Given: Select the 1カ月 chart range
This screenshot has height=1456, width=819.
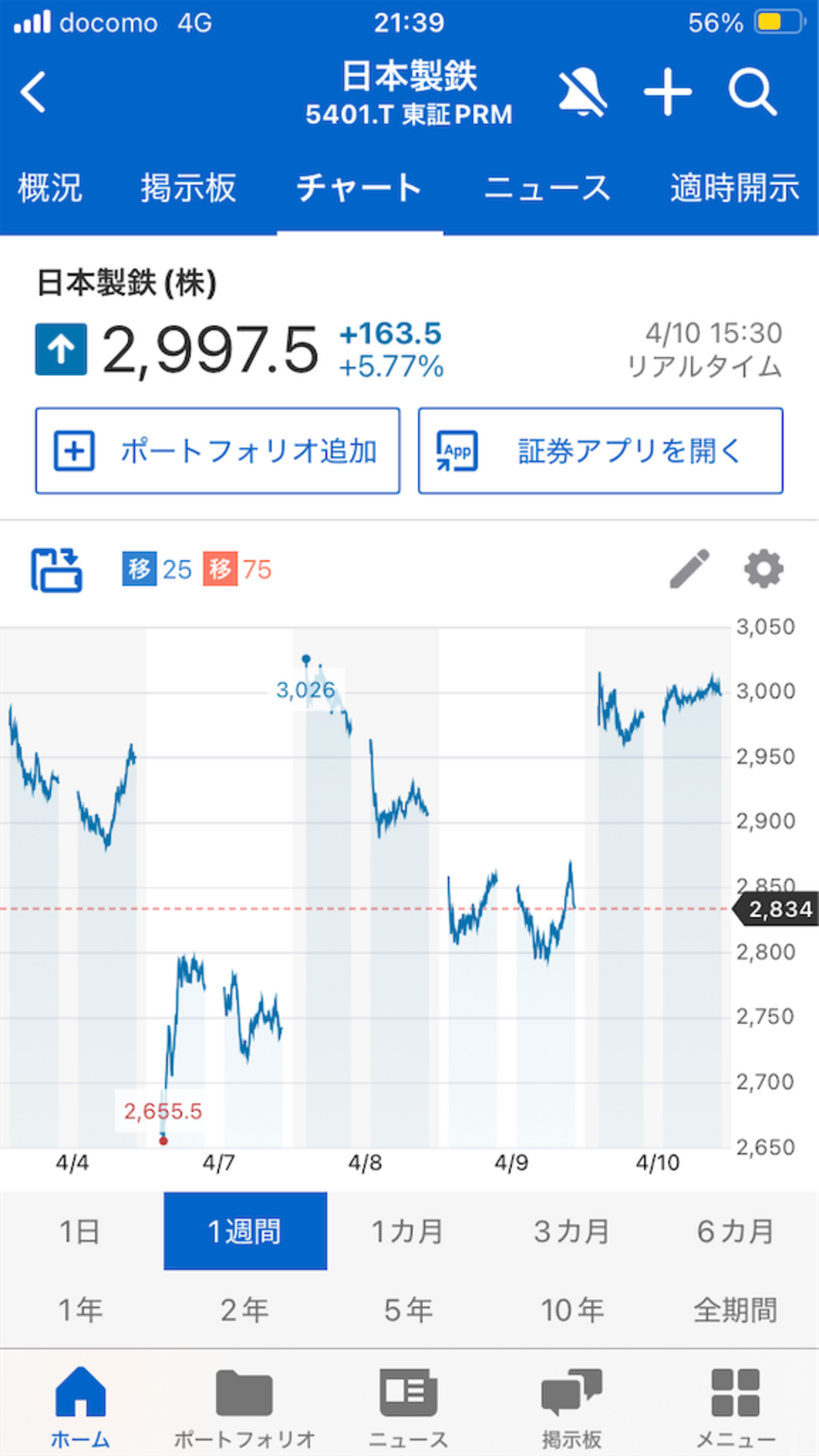Looking at the screenshot, I should tap(408, 1231).
